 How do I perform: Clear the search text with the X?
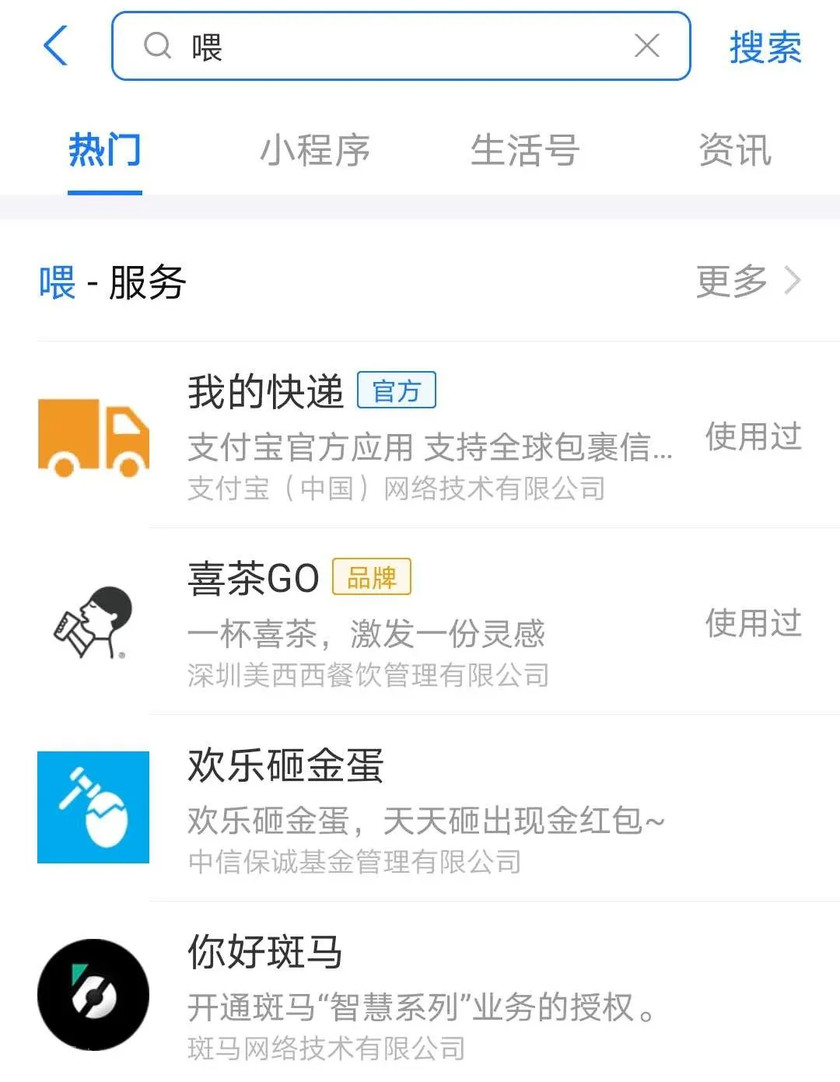647,46
